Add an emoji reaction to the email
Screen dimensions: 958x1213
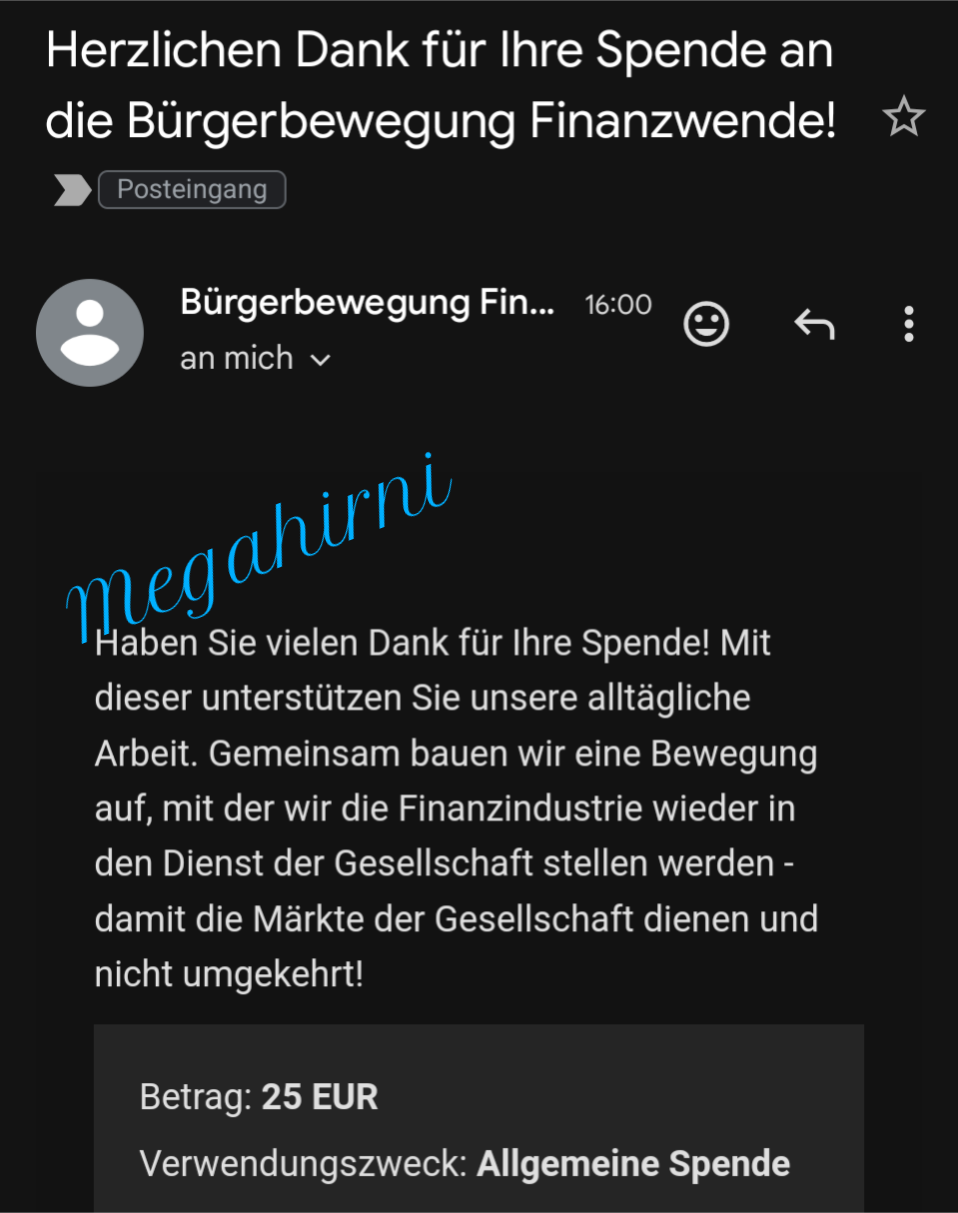[706, 325]
